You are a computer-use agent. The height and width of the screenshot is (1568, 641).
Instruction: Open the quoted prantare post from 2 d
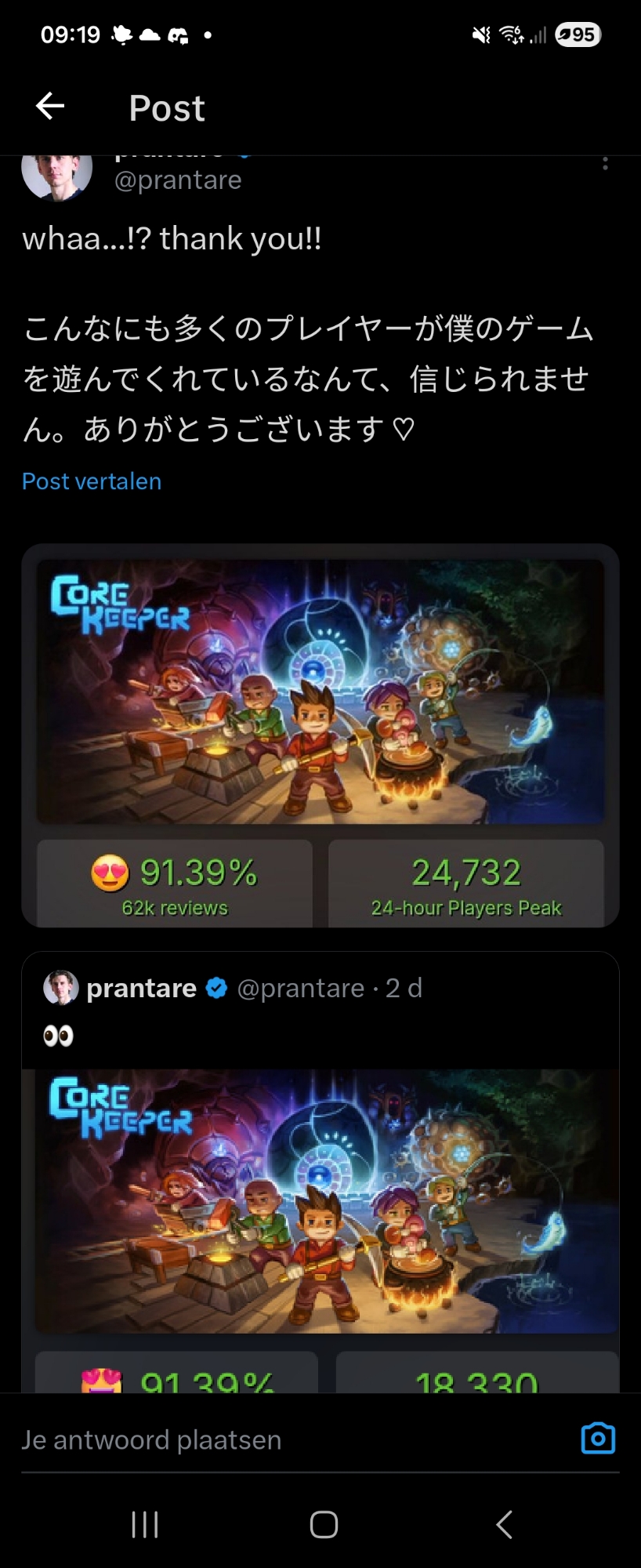pyautogui.click(x=320, y=1011)
